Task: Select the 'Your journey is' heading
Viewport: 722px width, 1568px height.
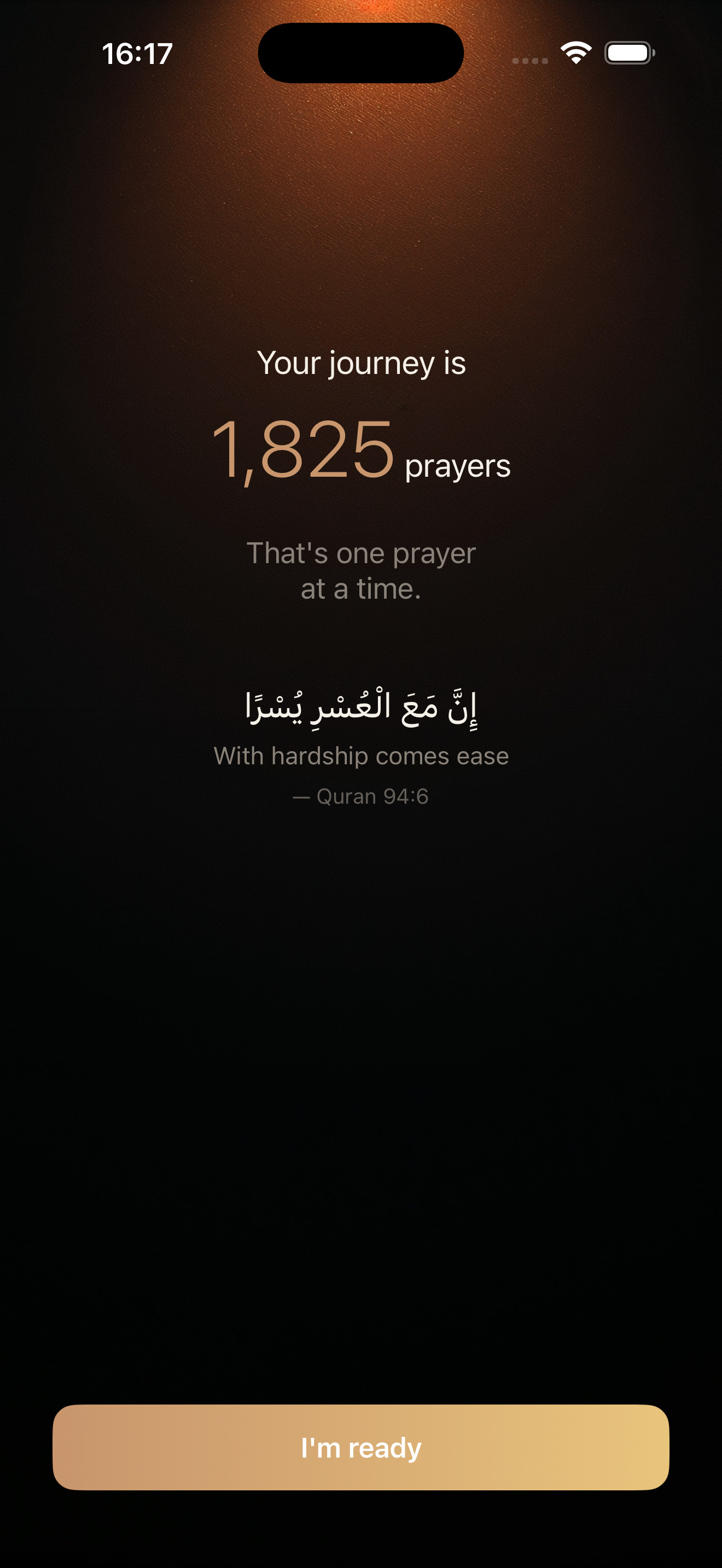Action: (361, 364)
